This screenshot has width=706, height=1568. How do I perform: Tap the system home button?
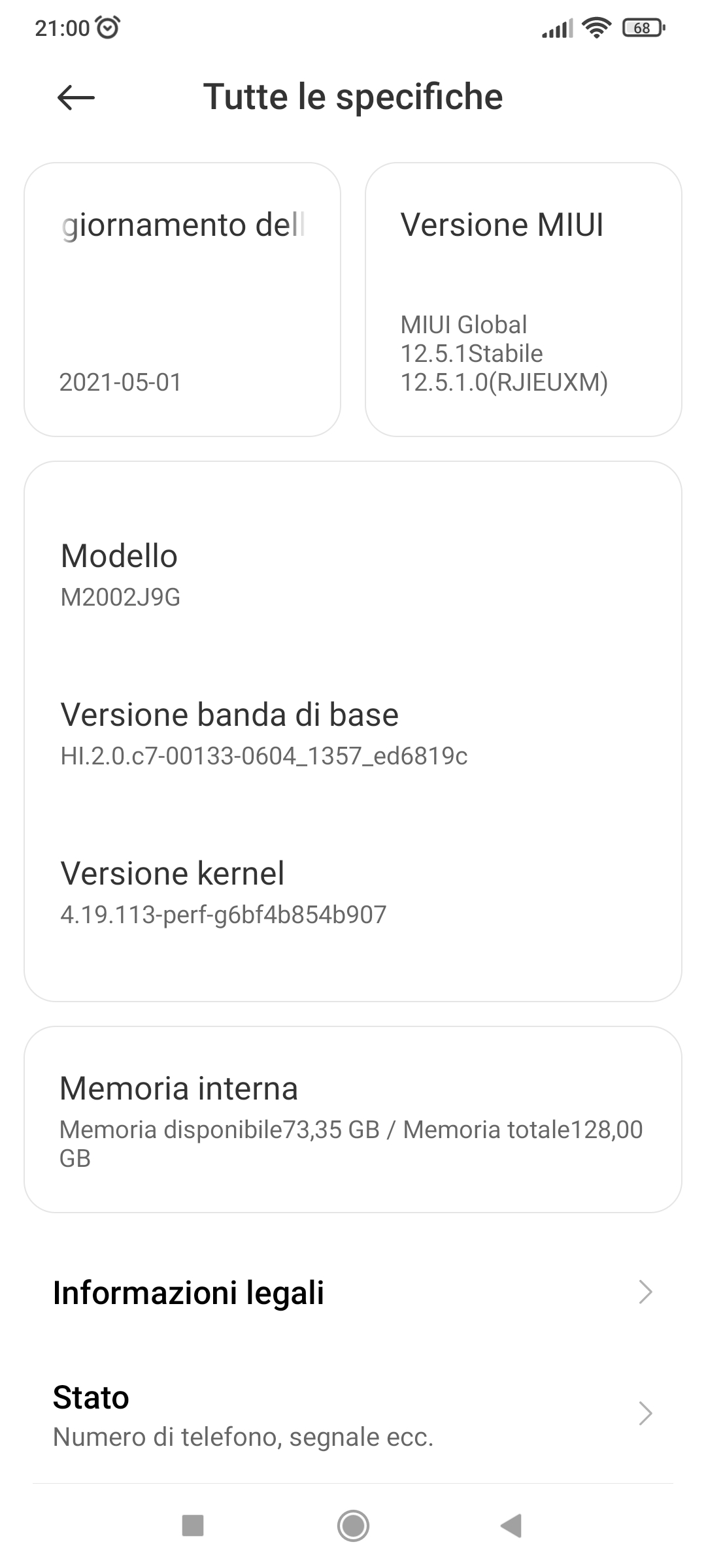353,1526
